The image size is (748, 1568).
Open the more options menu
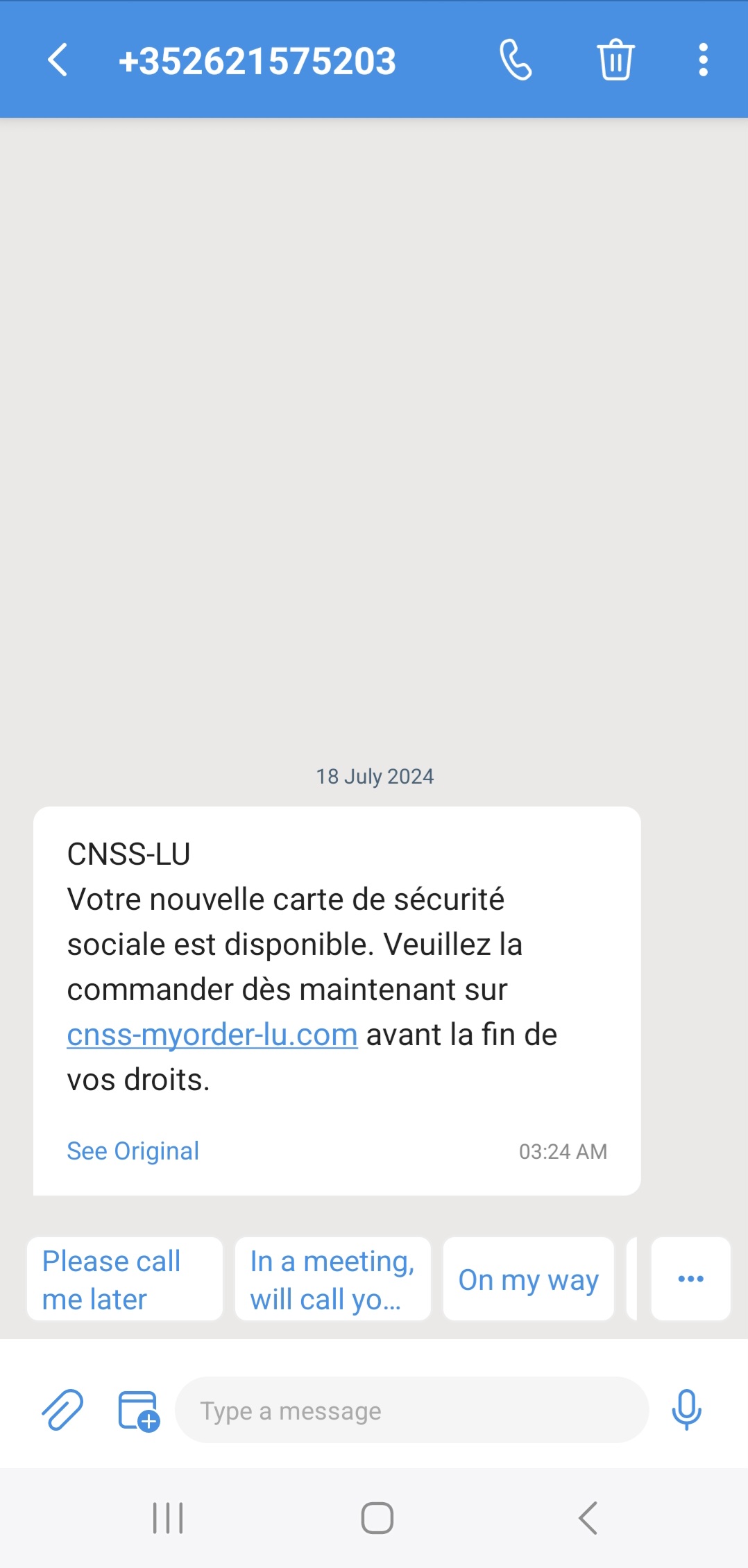click(x=703, y=60)
